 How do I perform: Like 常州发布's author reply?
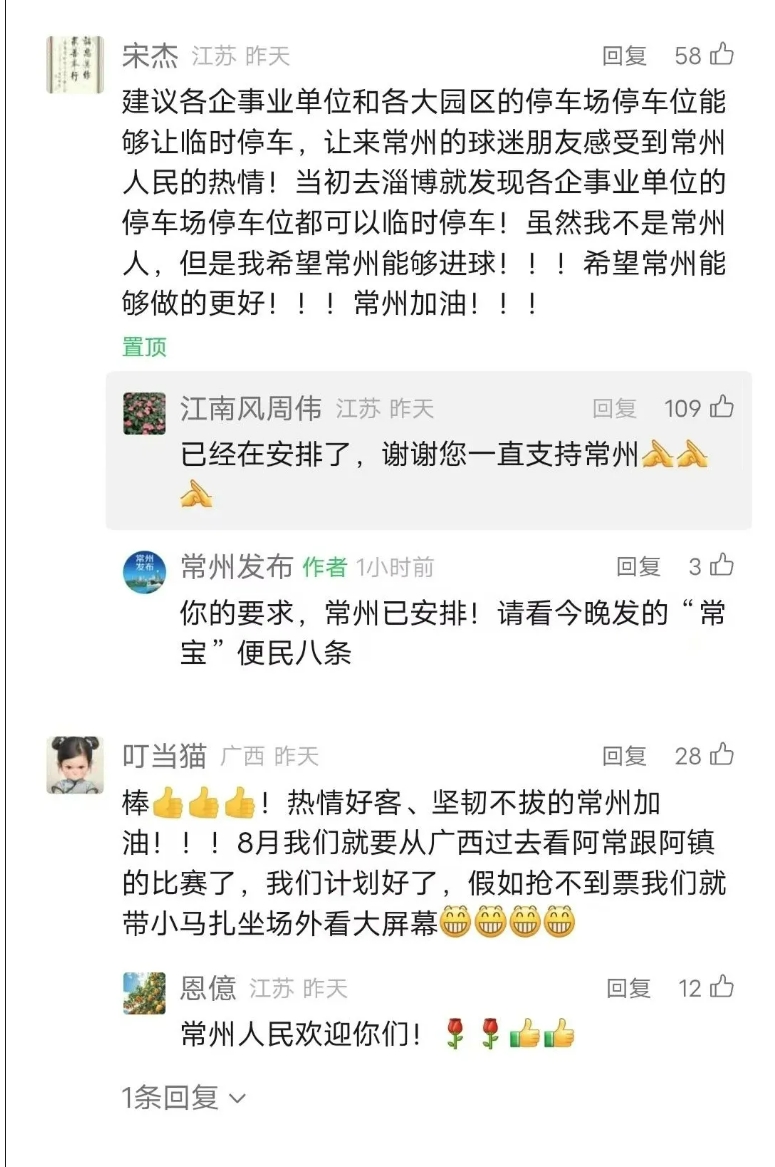pyautogui.click(x=721, y=566)
